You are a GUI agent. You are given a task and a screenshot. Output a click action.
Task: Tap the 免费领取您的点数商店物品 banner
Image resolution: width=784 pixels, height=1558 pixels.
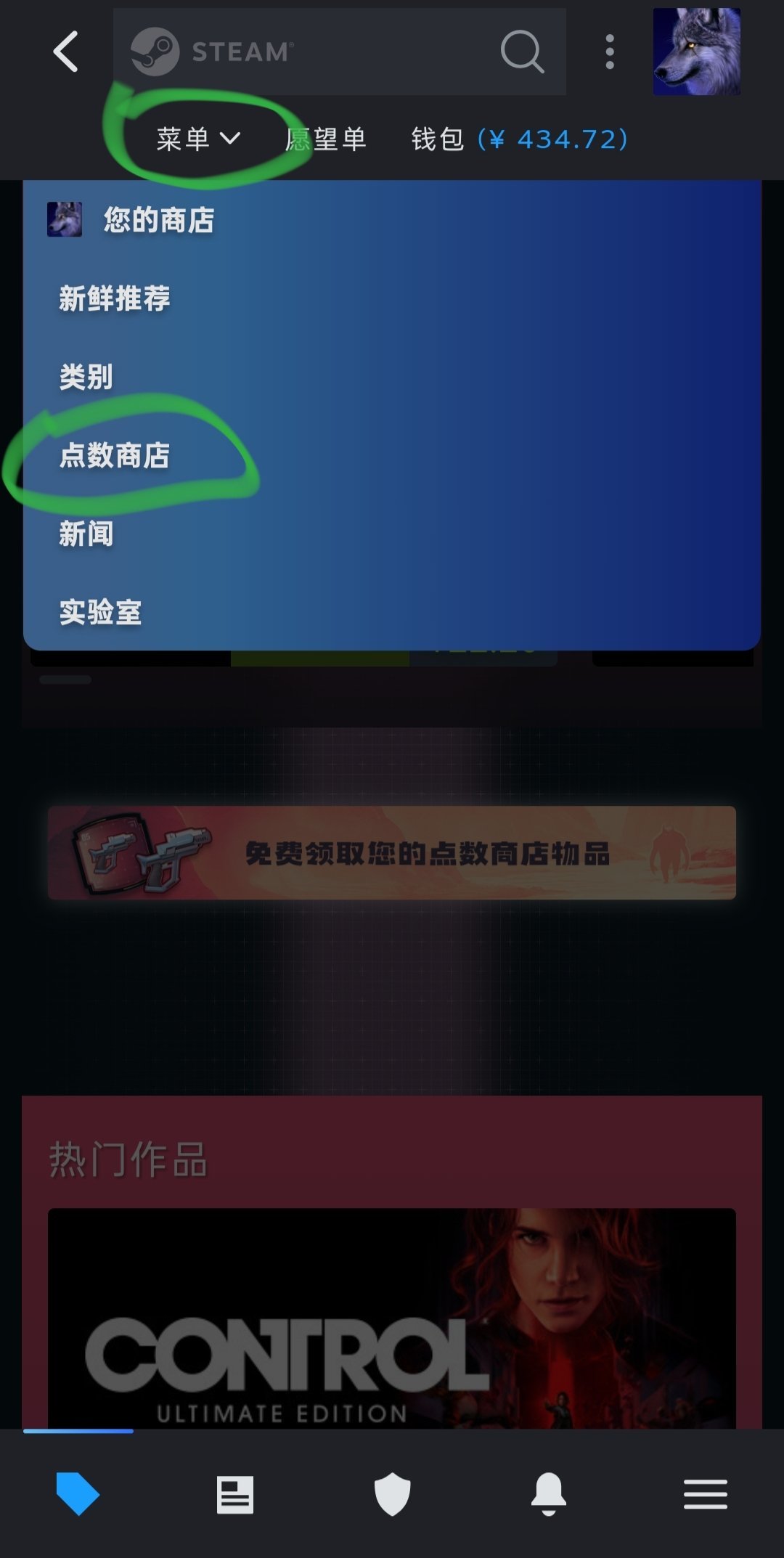click(392, 853)
